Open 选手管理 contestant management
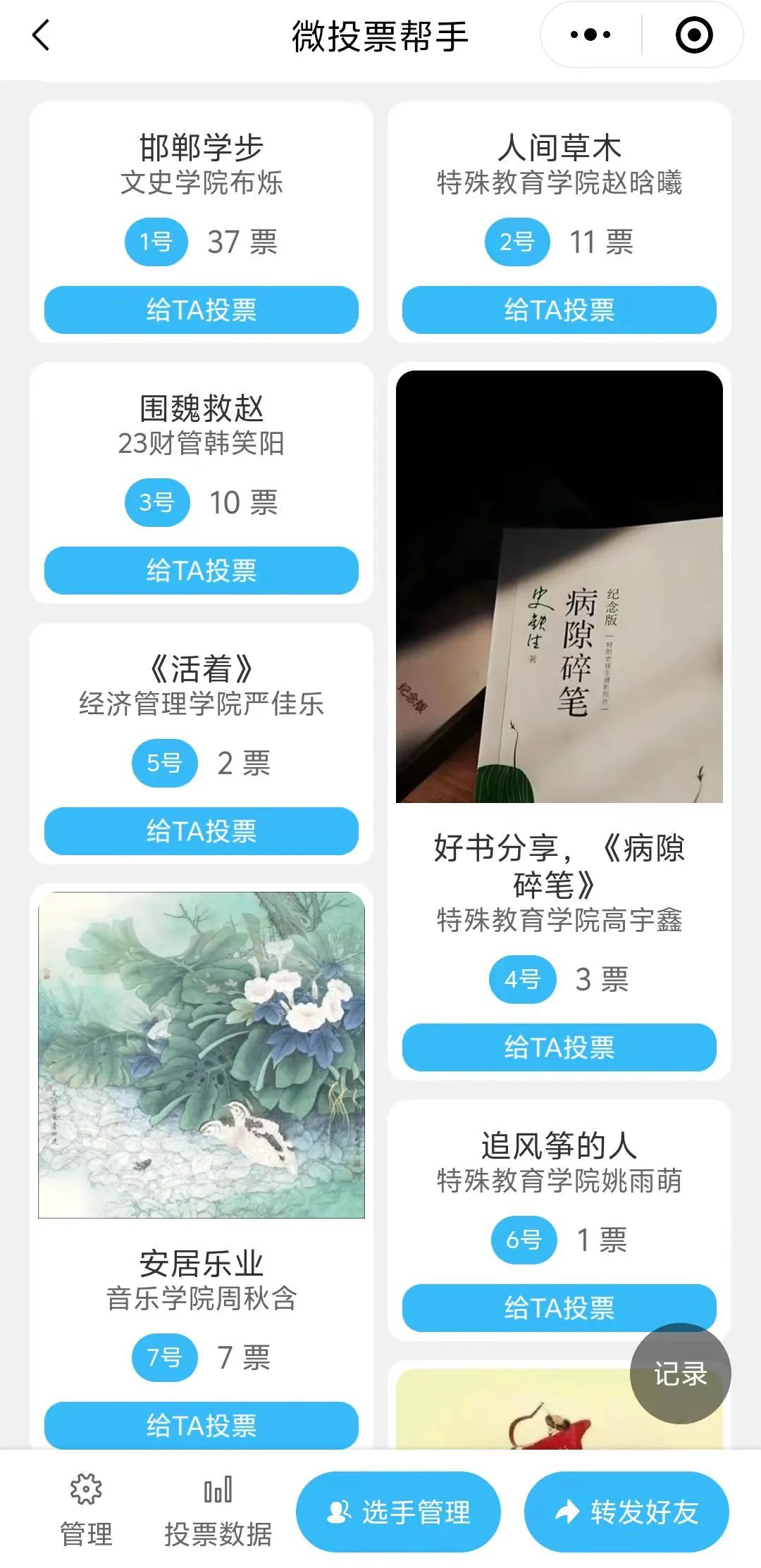This screenshot has width=761, height=1568. (x=398, y=1512)
